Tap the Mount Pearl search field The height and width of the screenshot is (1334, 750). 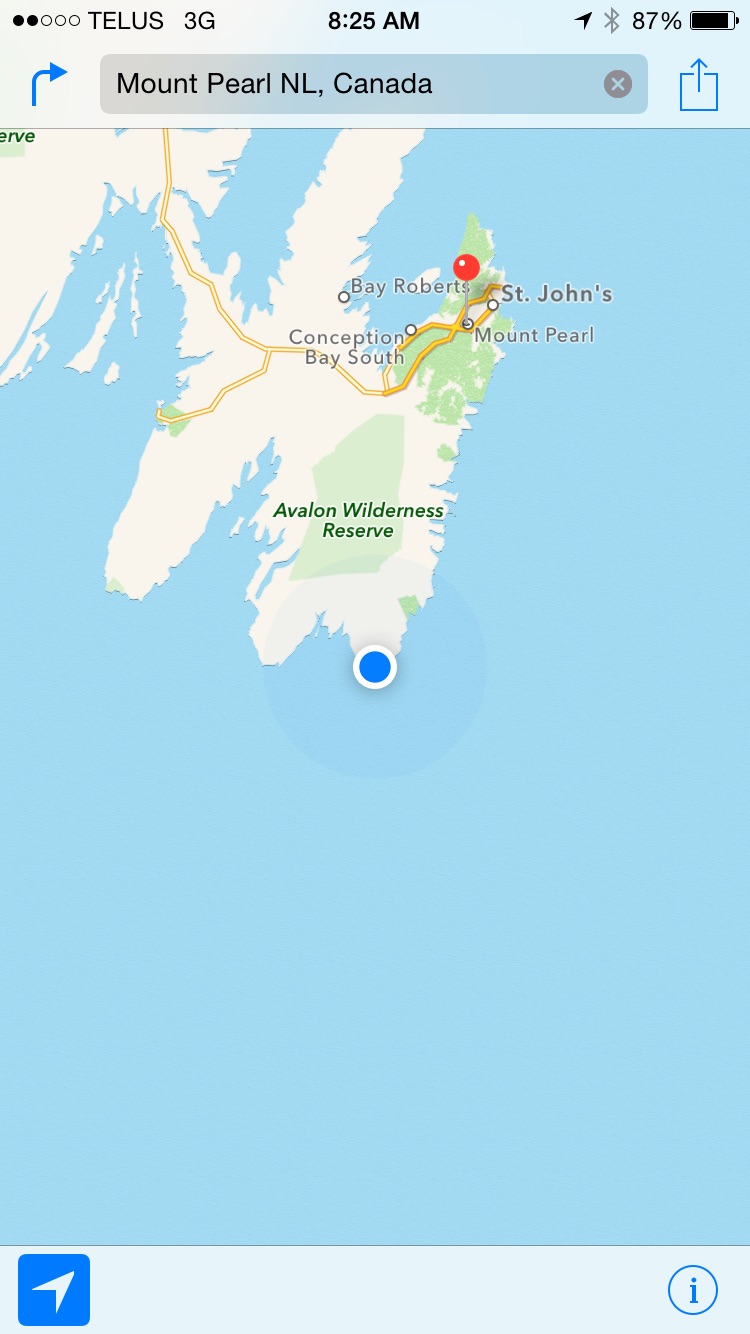pyautogui.click(x=350, y=84)
